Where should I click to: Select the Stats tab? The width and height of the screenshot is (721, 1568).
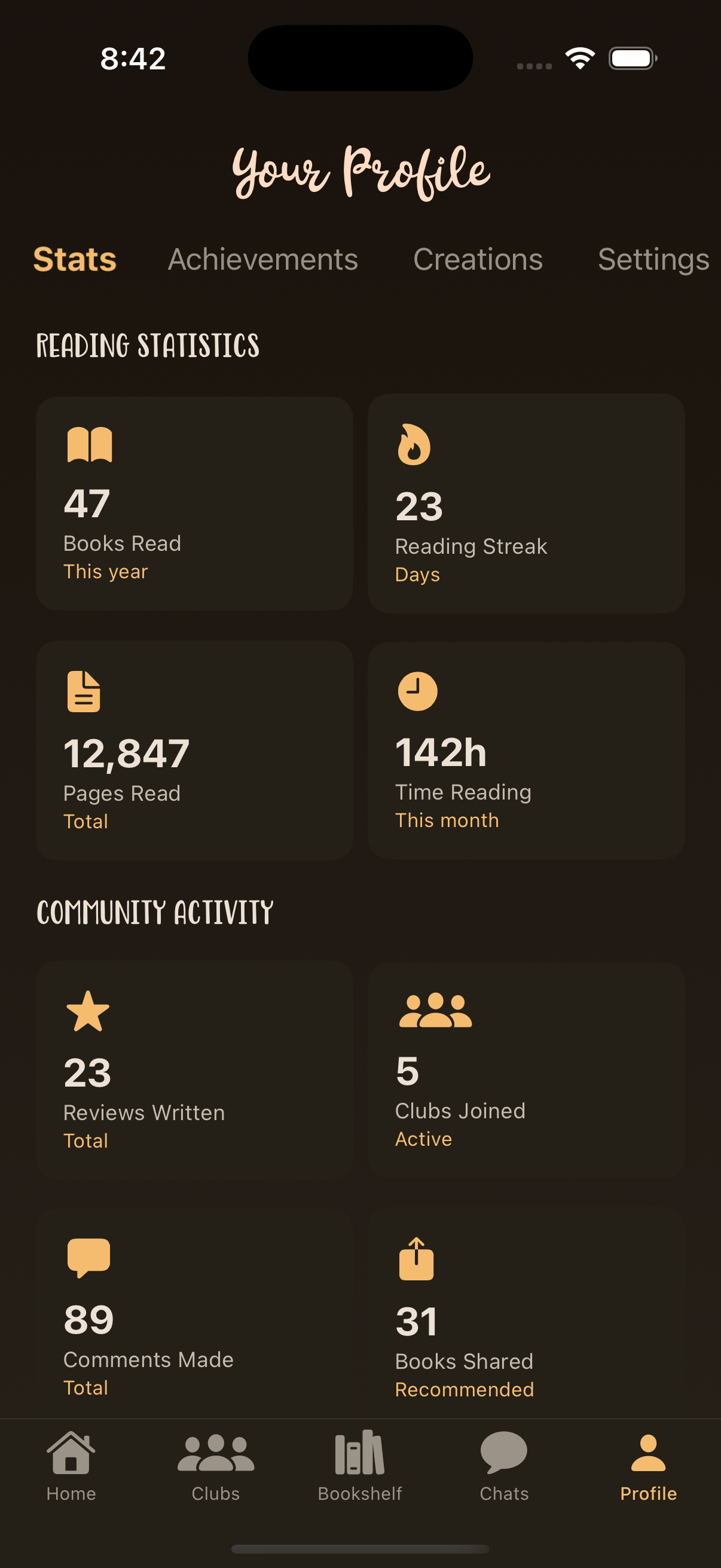click(x=75, y=260)
